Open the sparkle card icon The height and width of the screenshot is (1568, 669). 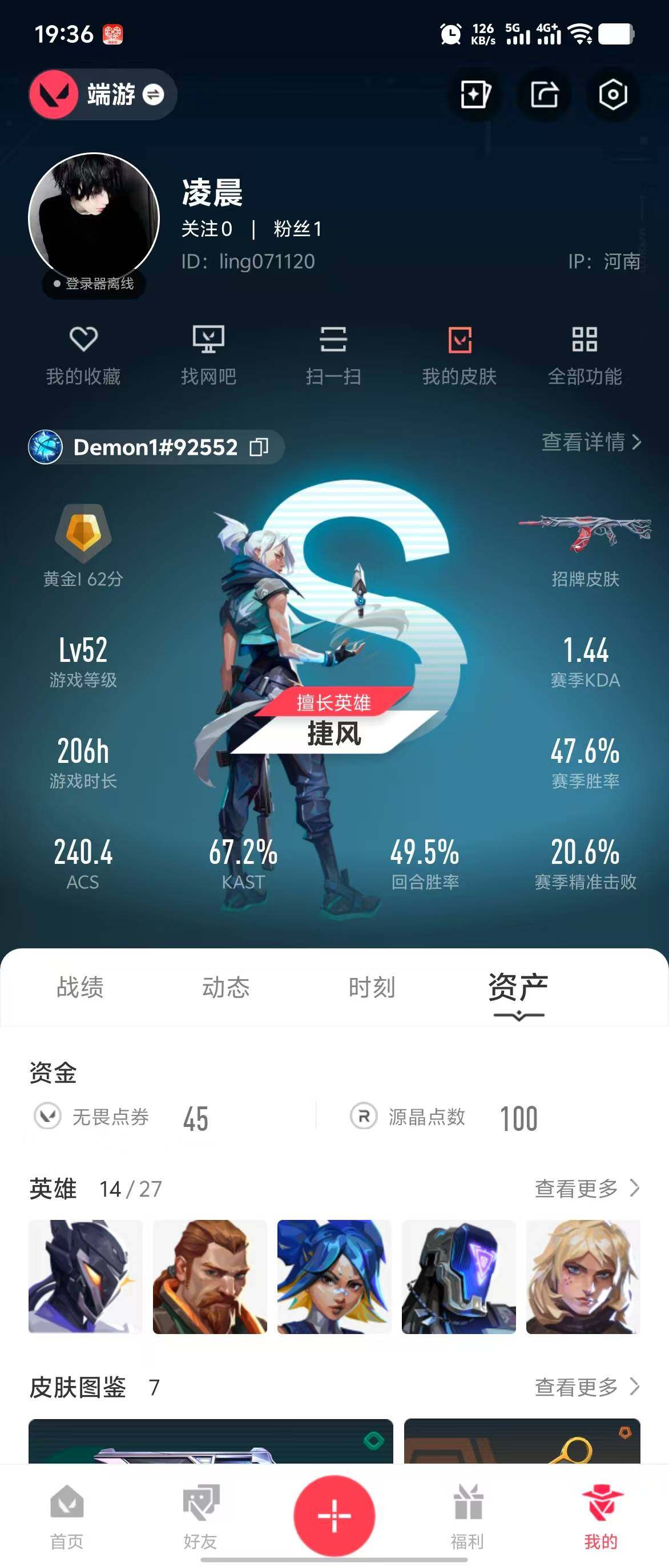[475, 95]
